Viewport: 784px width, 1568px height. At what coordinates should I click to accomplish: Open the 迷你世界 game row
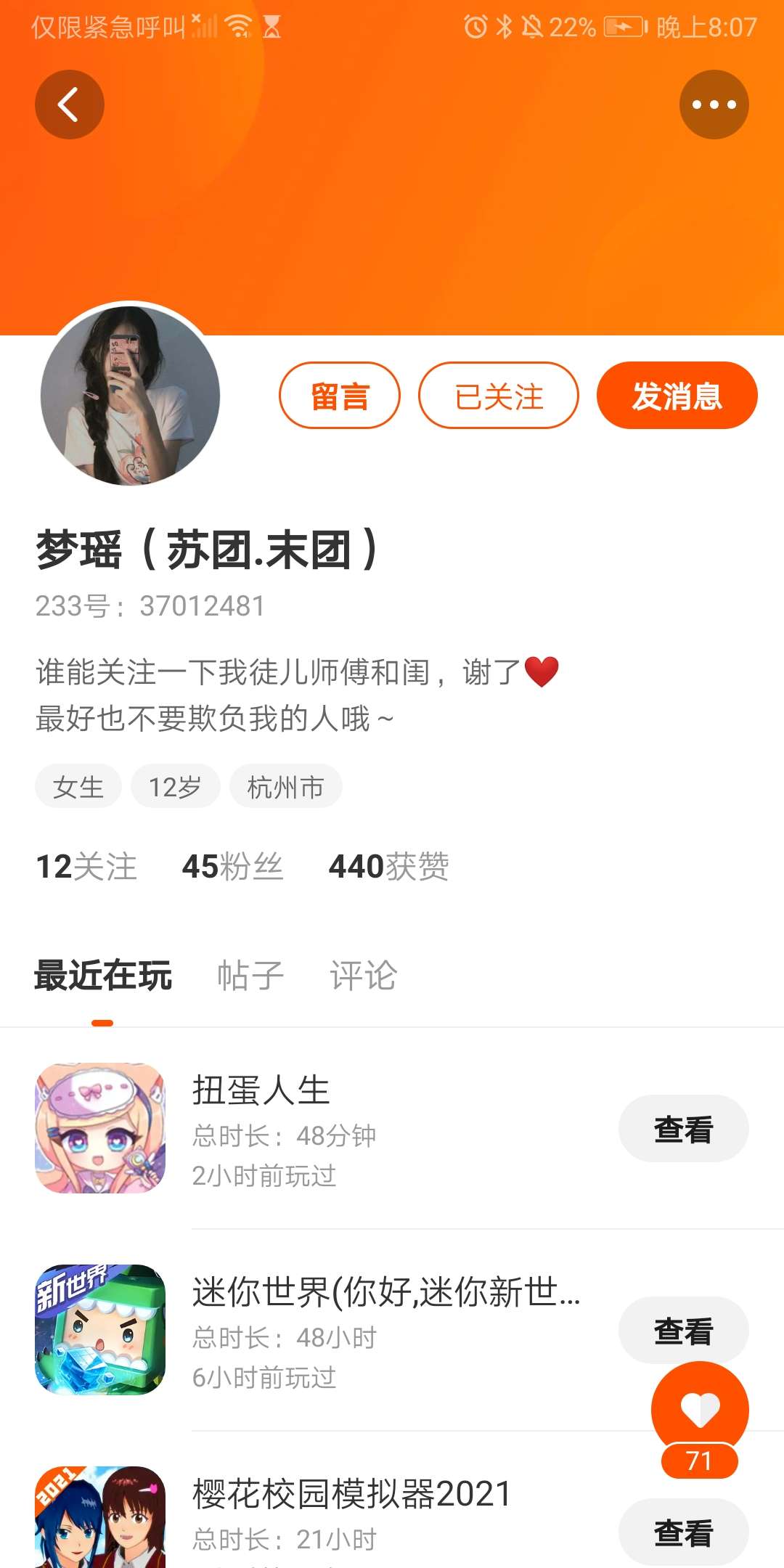pos(392,1330)
